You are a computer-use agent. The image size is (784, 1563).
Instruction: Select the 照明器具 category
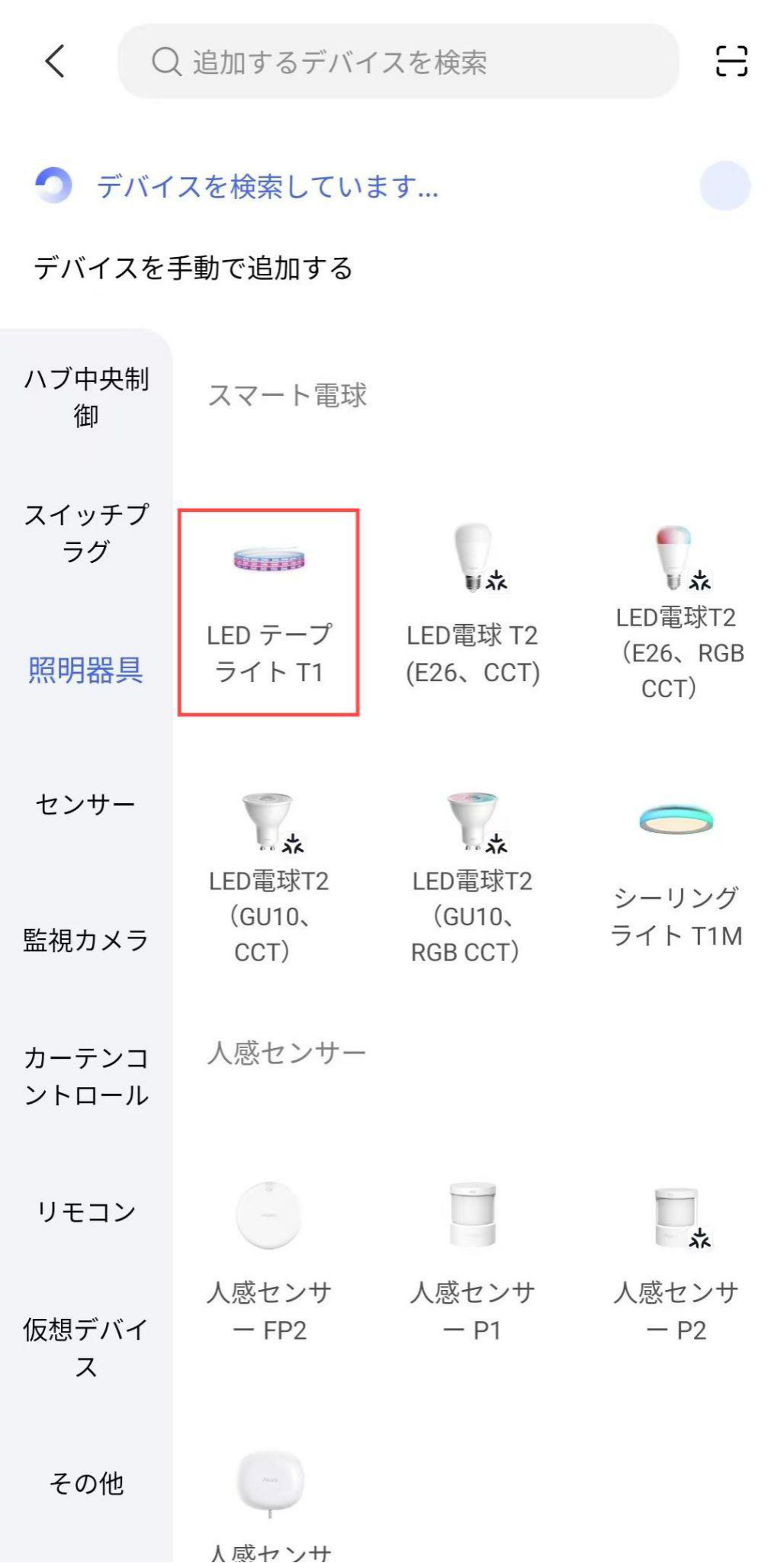(x=85, y=670)
